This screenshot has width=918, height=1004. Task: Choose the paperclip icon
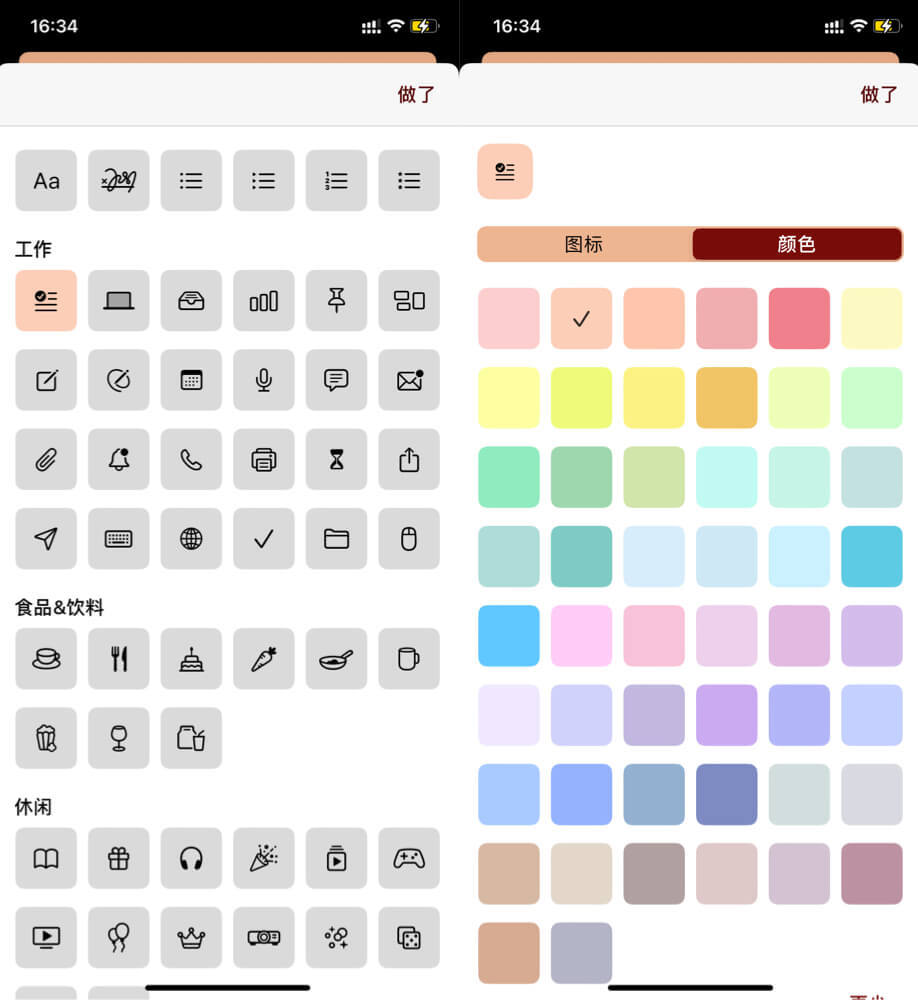(46, 460)
